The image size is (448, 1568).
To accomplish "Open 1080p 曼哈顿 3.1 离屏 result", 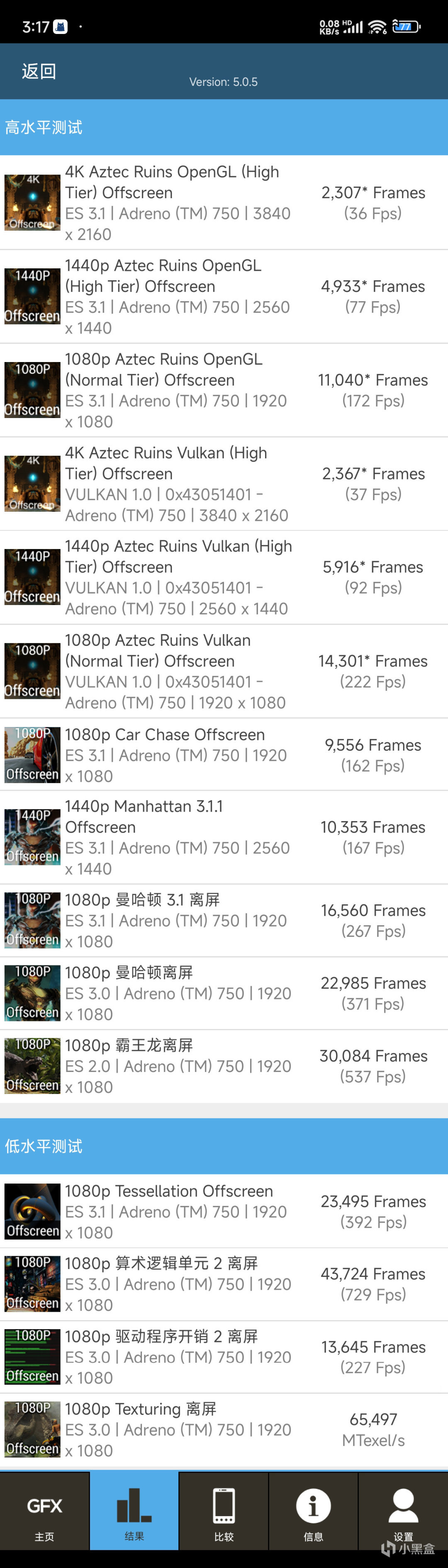I will (224, 920).
